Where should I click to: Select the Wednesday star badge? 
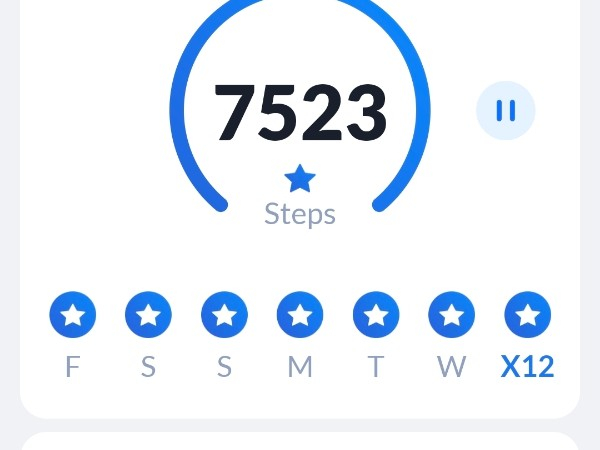[x=452, y=315]
